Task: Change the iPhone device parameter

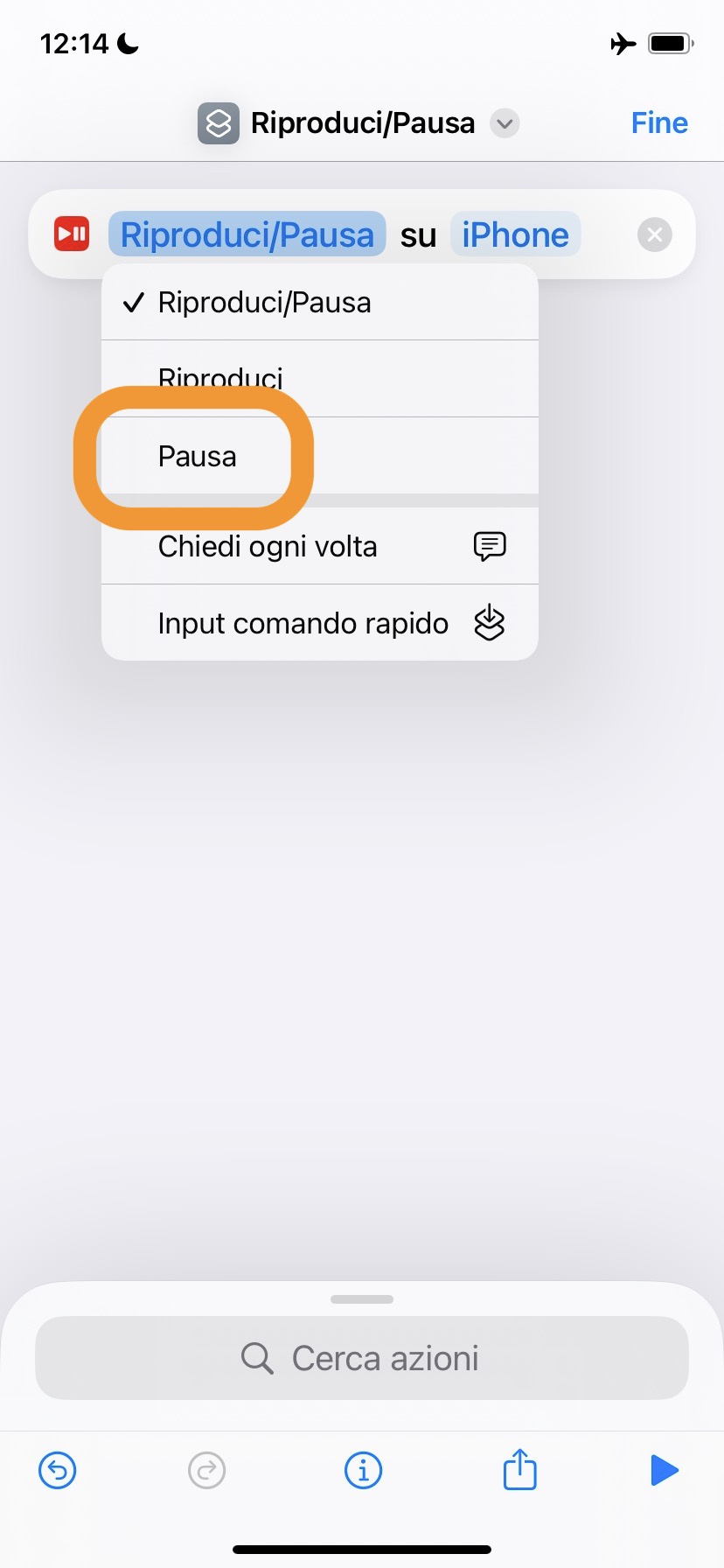Action: coord(515,234)
